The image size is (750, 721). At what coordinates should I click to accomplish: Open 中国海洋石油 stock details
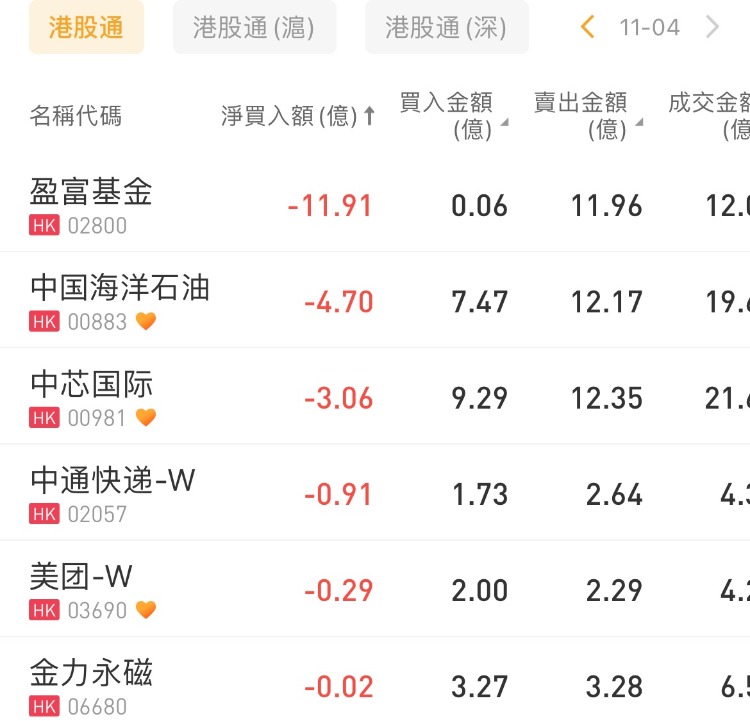[119, 300]
